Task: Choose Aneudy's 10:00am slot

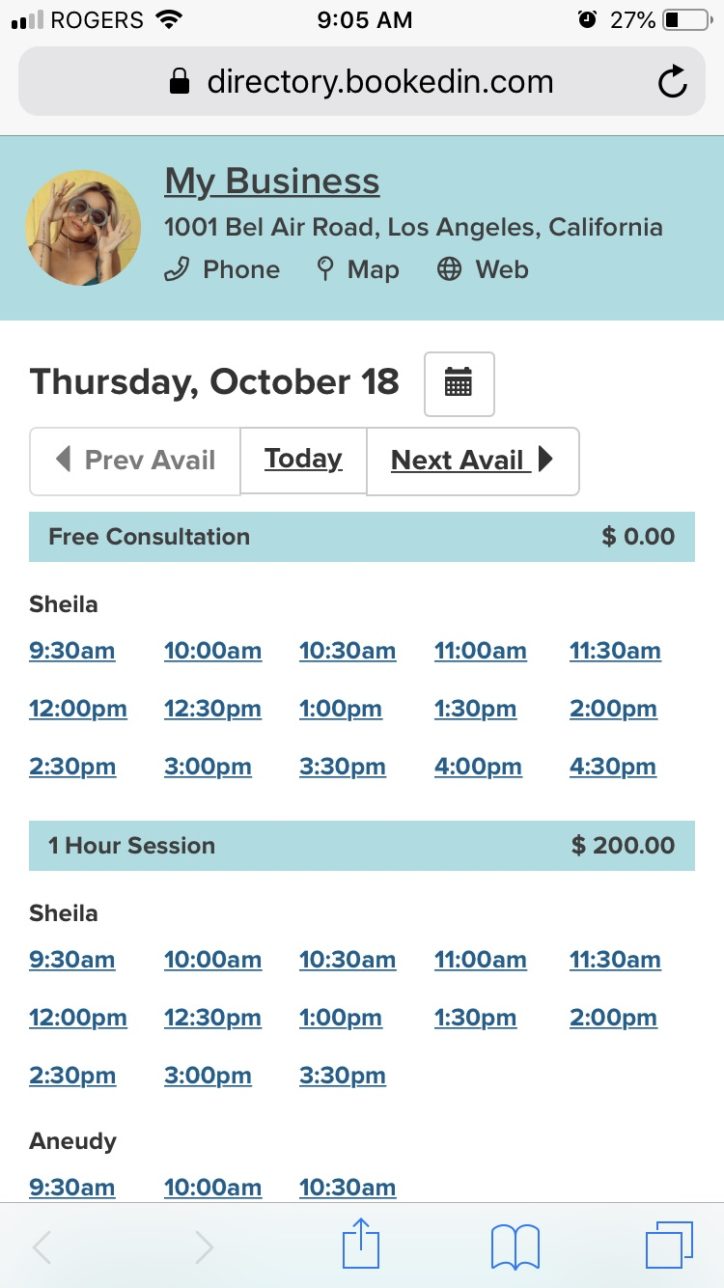Action: tap(213, 1188)
